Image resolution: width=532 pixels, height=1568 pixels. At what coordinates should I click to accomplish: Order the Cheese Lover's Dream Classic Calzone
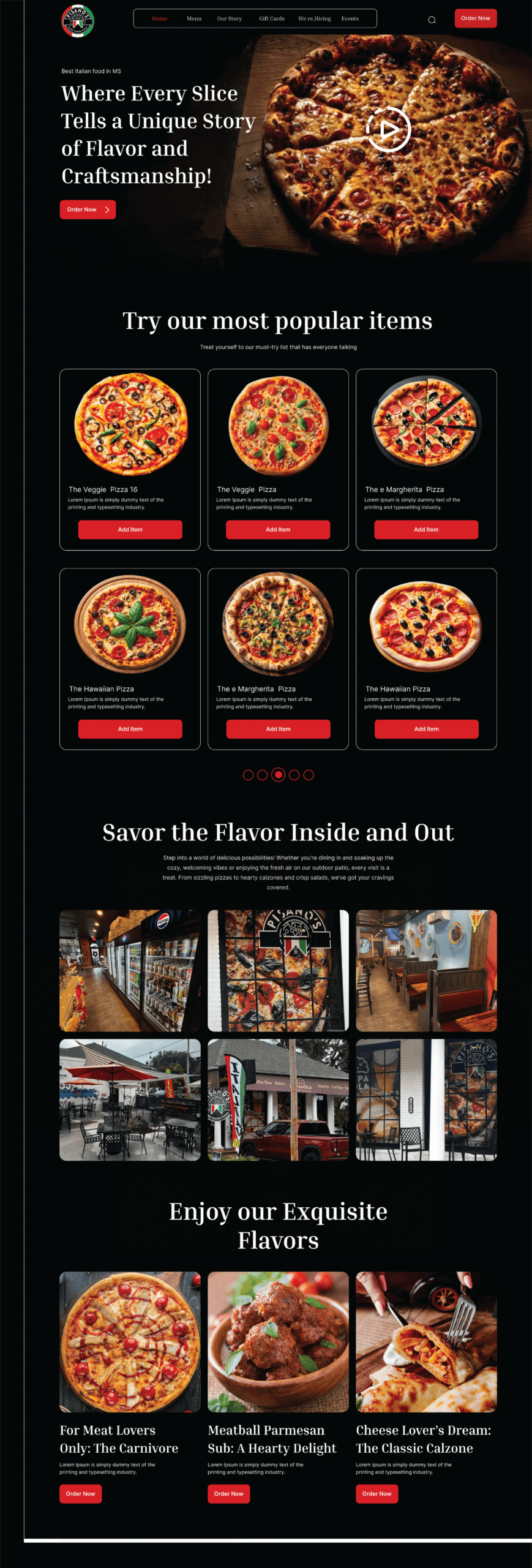pos(377,1494)
